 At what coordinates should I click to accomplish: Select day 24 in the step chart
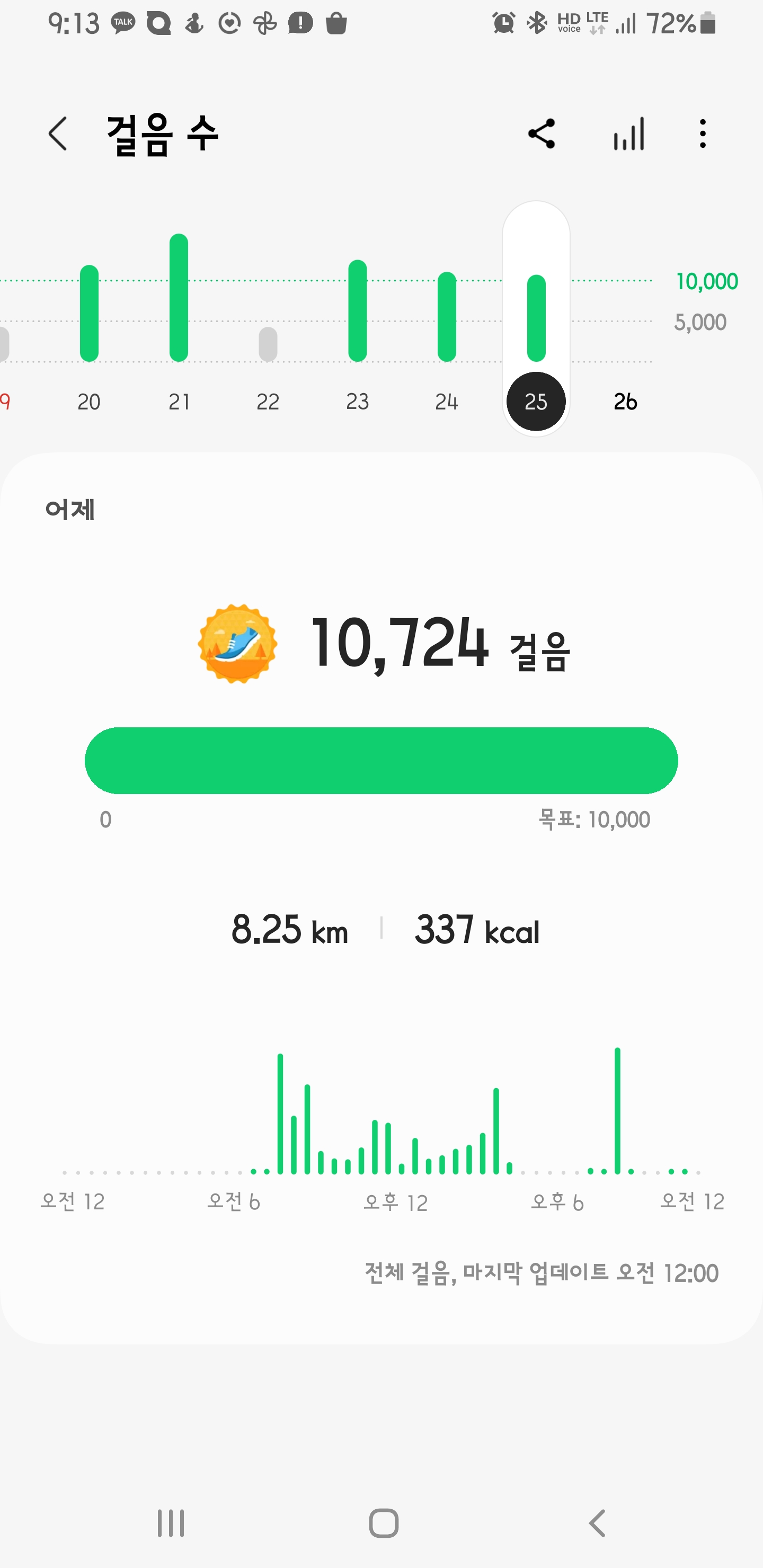[x=446, y=401]
